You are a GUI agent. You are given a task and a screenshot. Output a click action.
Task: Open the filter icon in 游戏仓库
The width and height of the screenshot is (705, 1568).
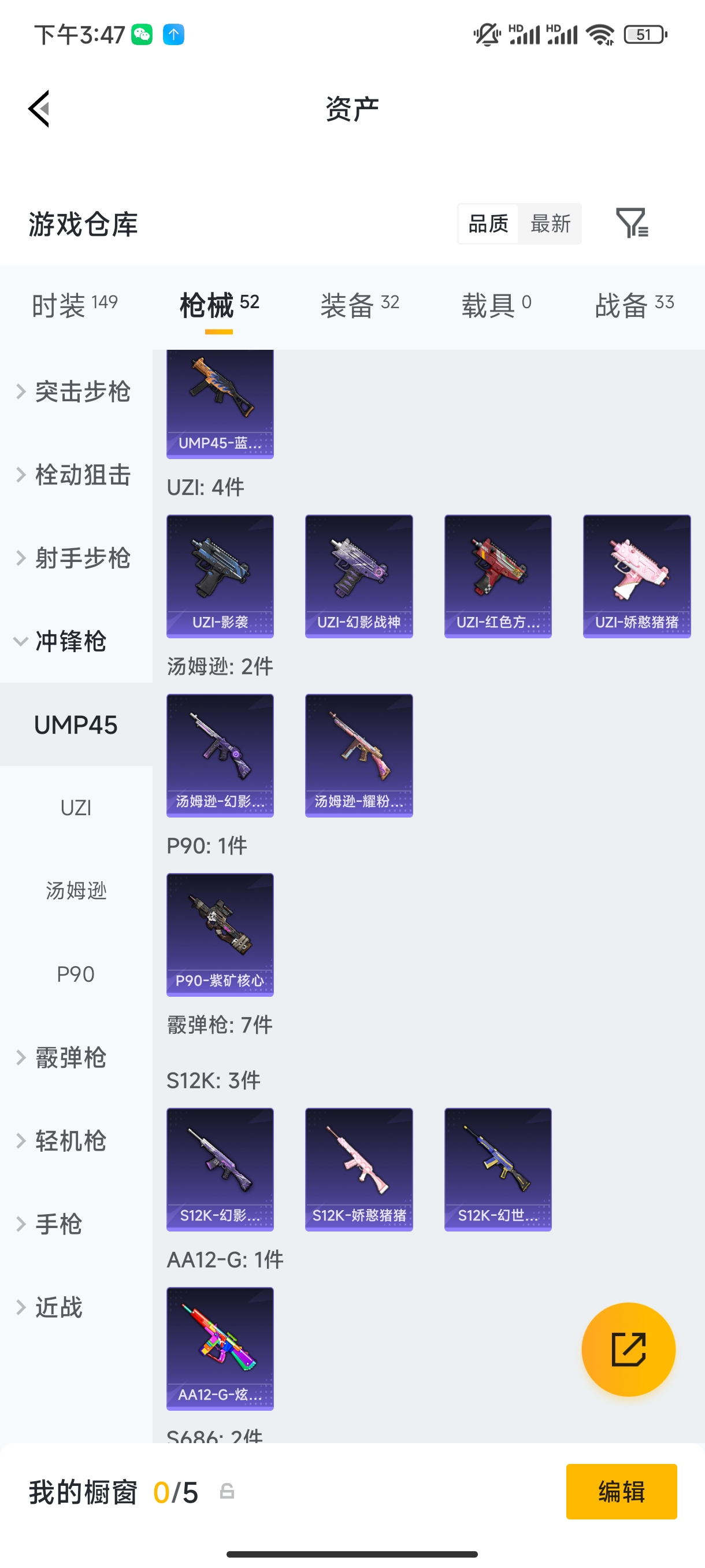click(x=632, y=223)
